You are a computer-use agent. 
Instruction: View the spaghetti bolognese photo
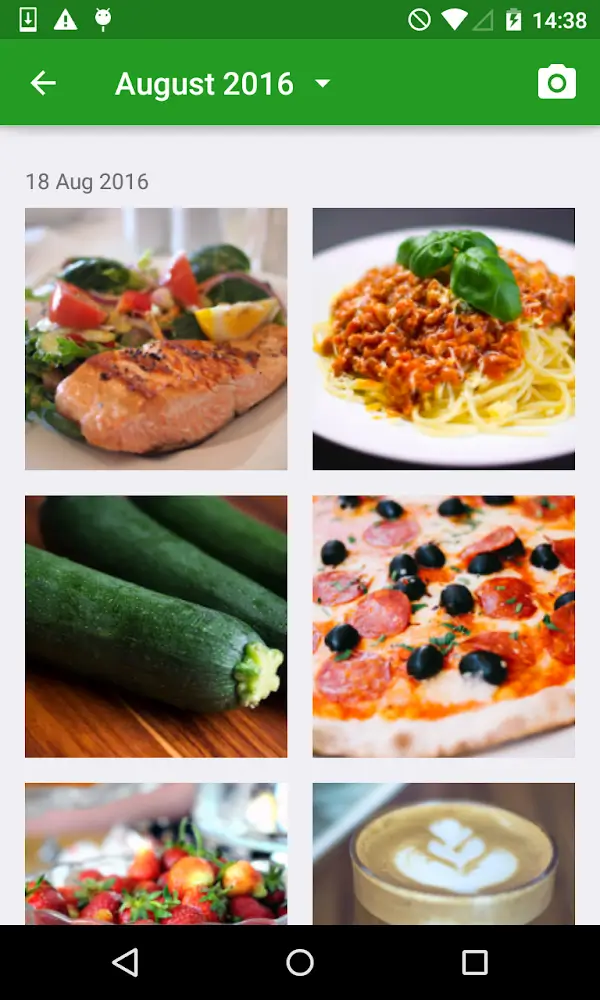(443, 339)
